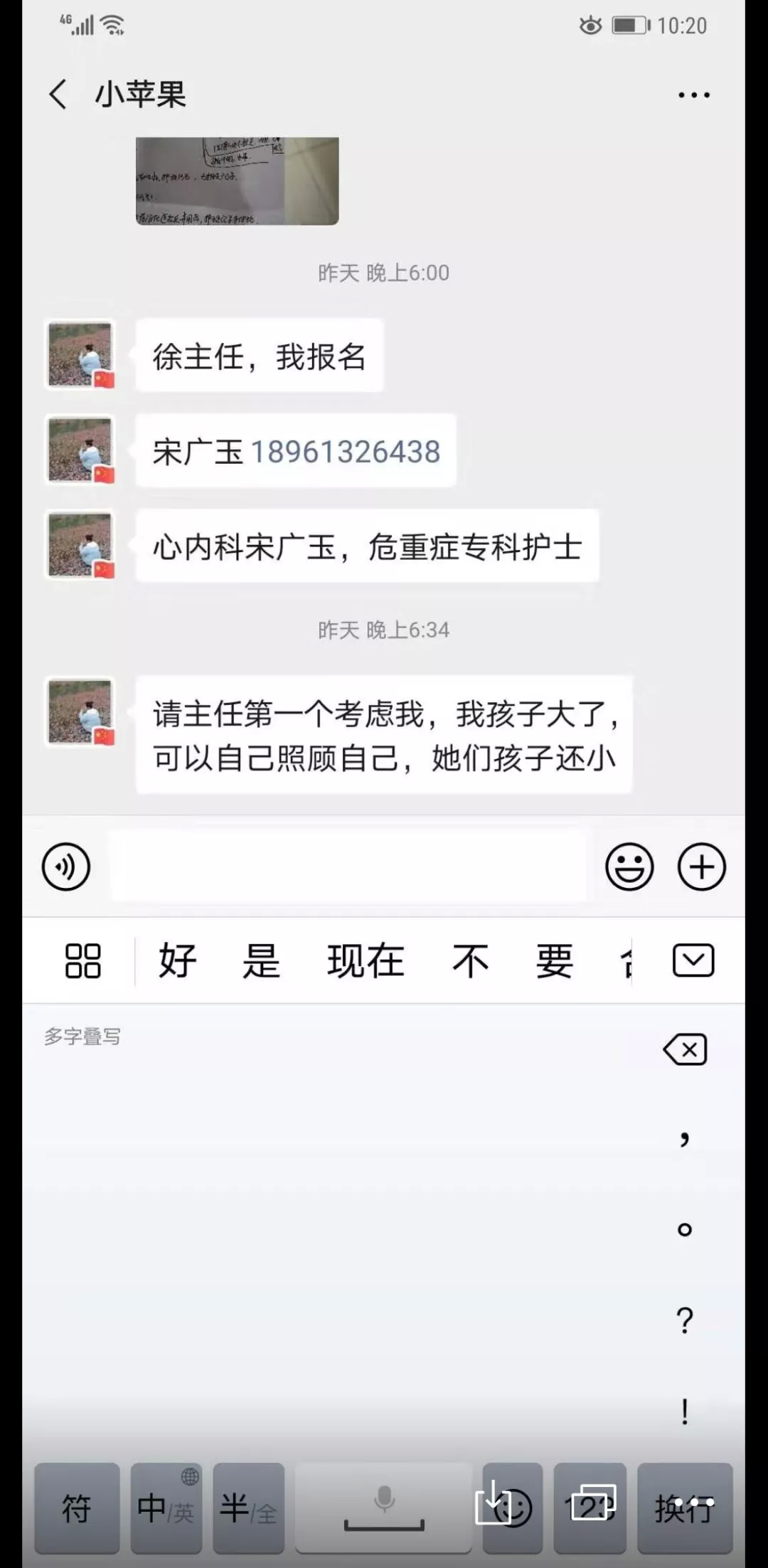Open the sender's avatar beside 徐主任，我报名
The height and width of the screenshot is (1568, 768).
80,354
